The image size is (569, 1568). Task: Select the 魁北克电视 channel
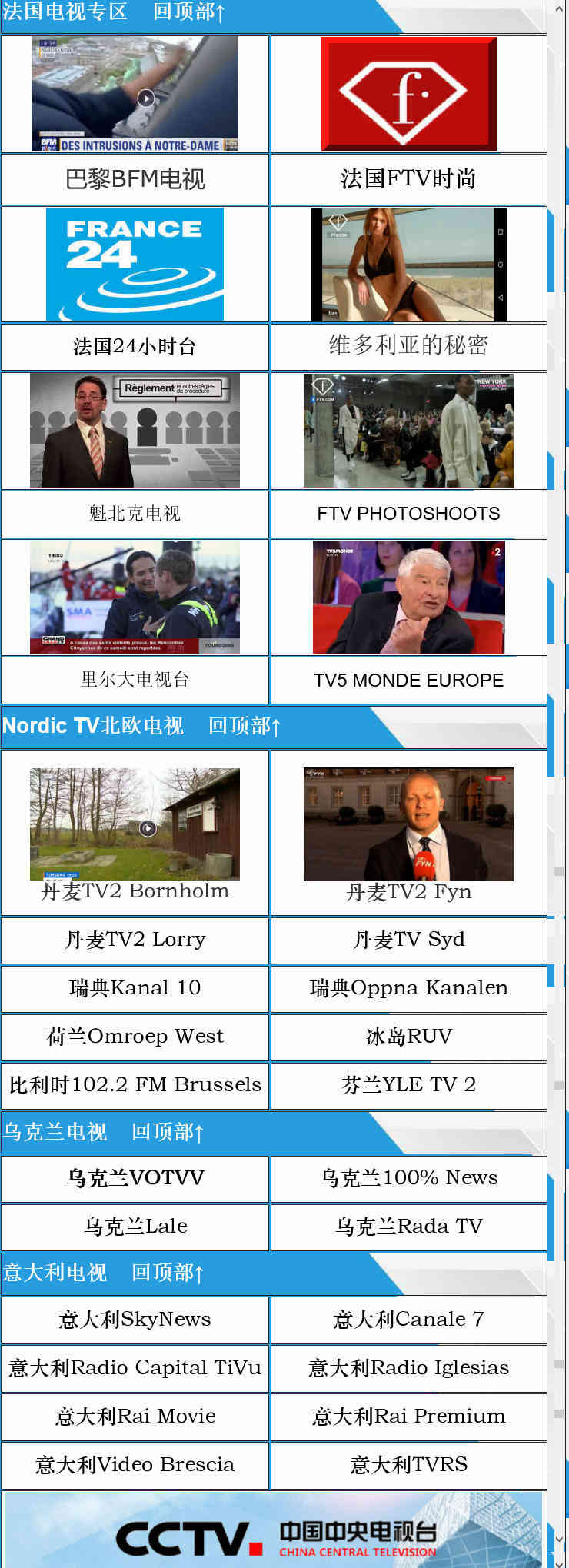(x=135, y=513)
